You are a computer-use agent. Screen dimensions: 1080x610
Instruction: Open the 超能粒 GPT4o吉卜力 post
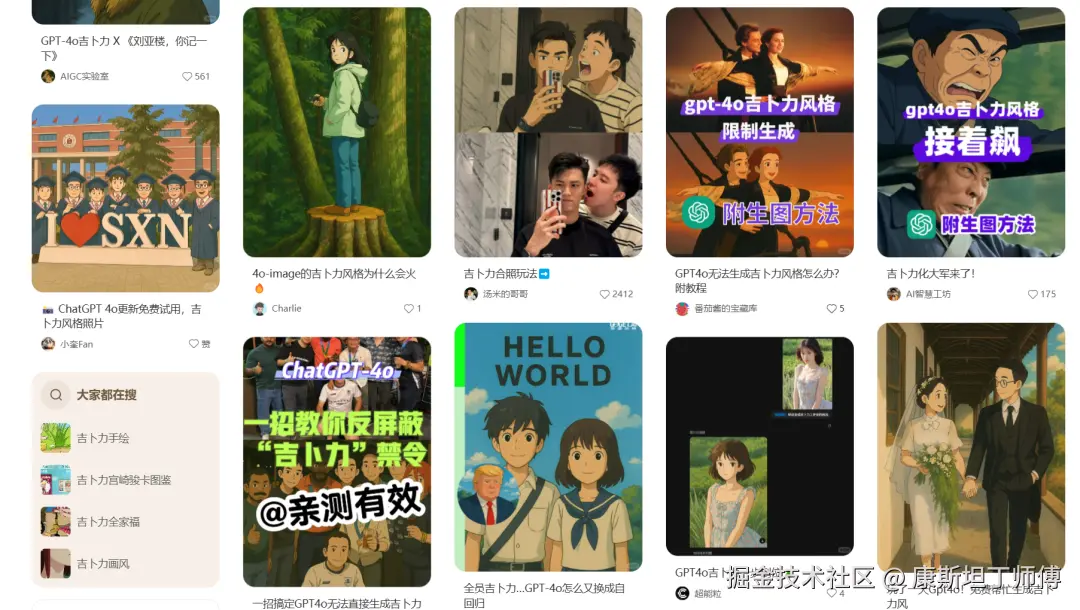(759, 446)
